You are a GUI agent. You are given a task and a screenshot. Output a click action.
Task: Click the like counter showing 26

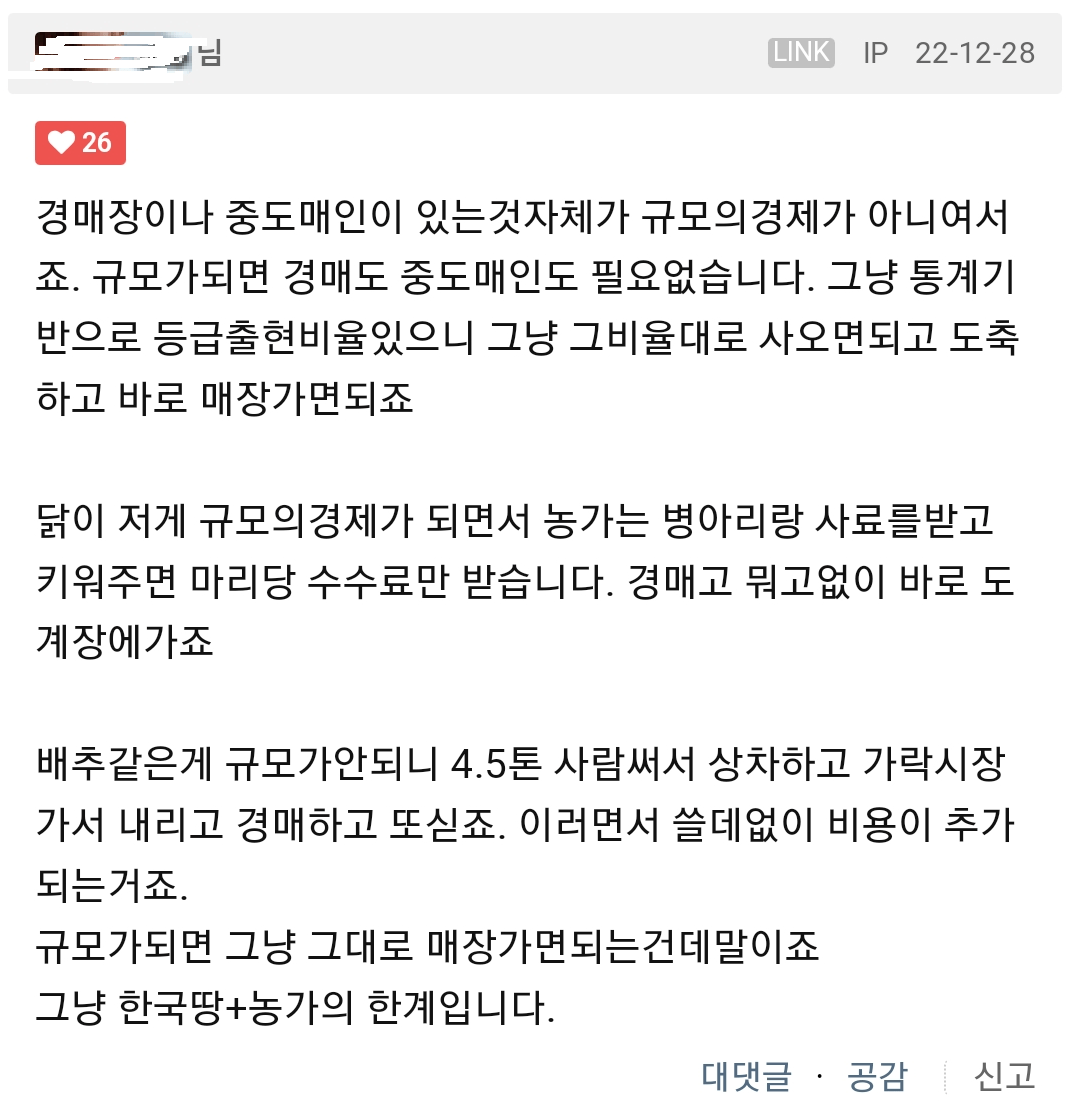pos(96,144)
